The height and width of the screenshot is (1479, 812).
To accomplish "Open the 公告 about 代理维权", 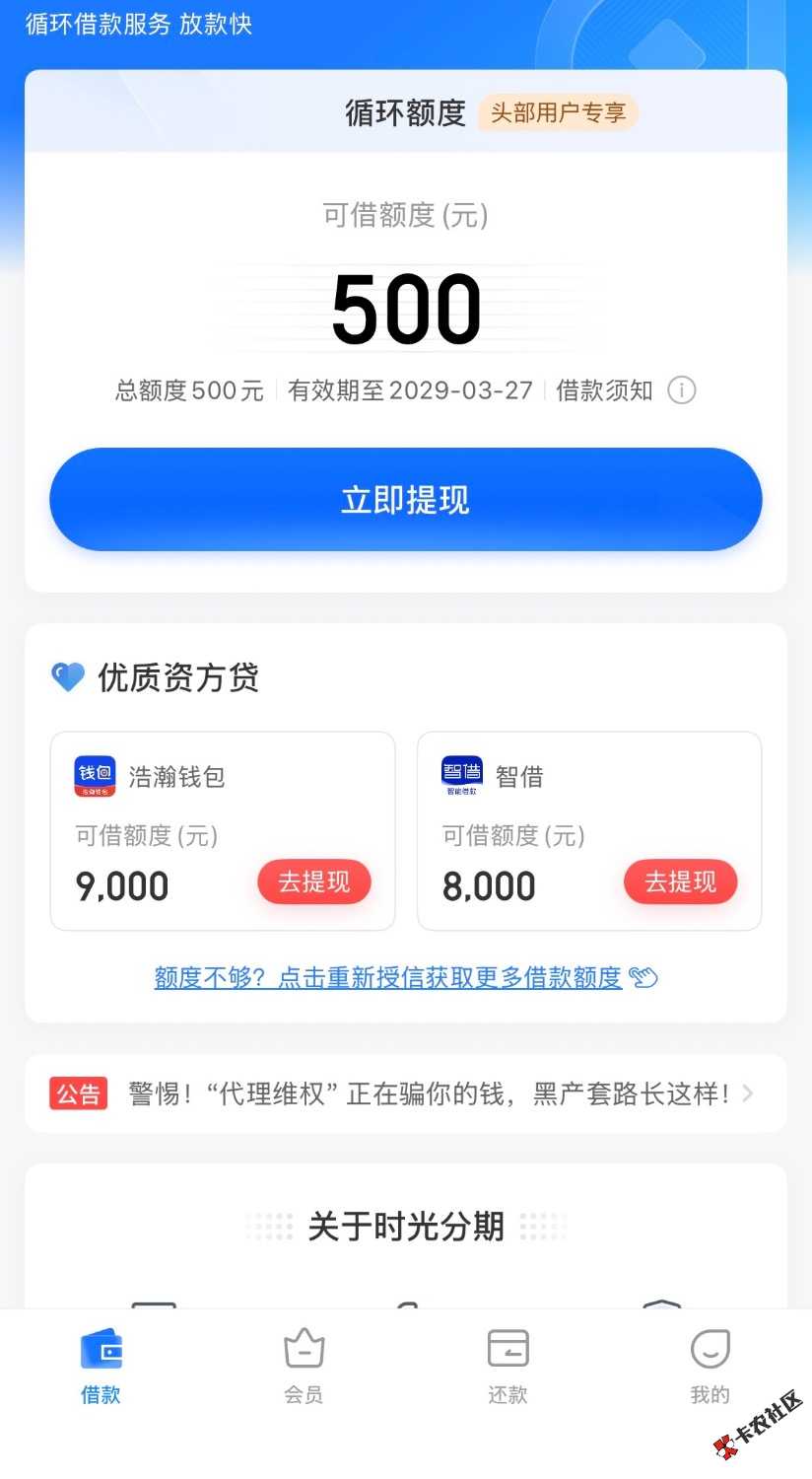I will (x=405, y=1093).
